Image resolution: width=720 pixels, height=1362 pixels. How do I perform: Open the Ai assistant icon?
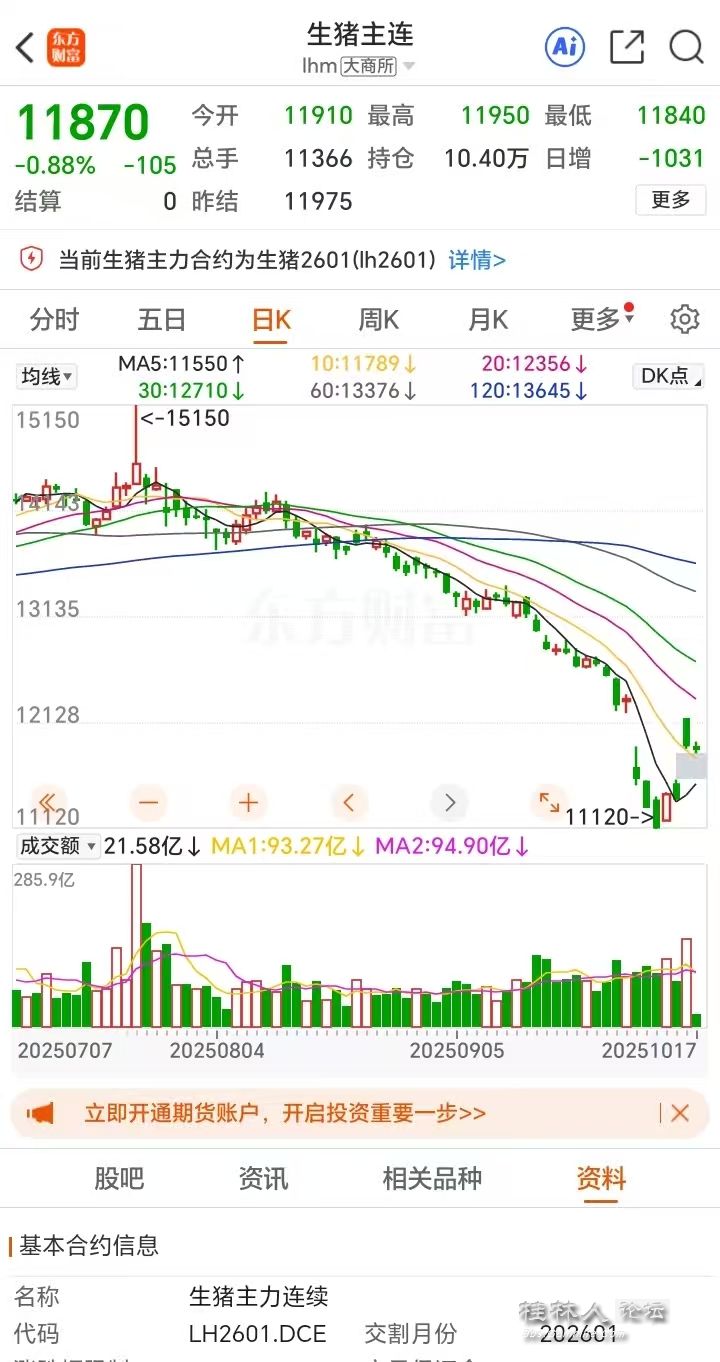pos(564,46)
